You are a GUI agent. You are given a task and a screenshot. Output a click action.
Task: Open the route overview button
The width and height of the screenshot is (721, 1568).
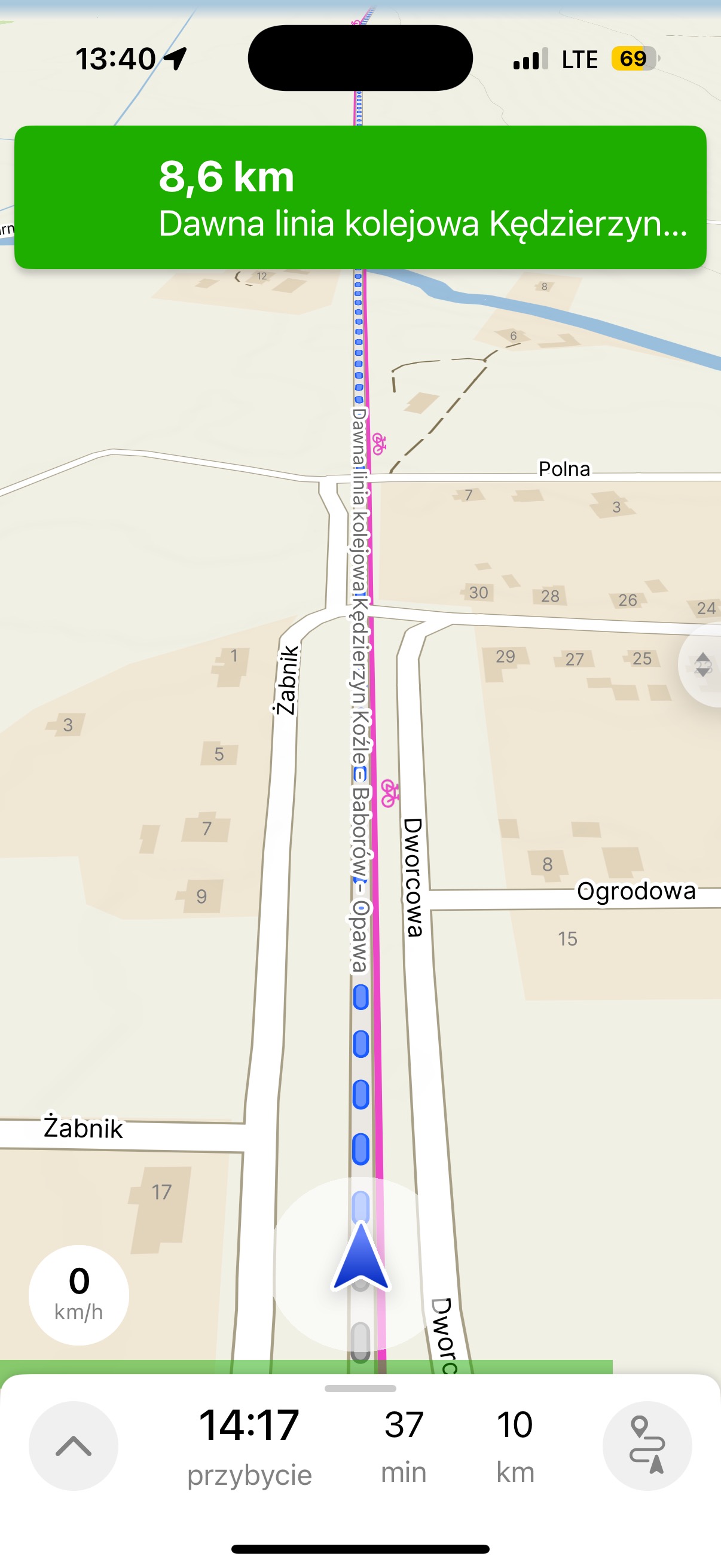tap(647, 1445)
